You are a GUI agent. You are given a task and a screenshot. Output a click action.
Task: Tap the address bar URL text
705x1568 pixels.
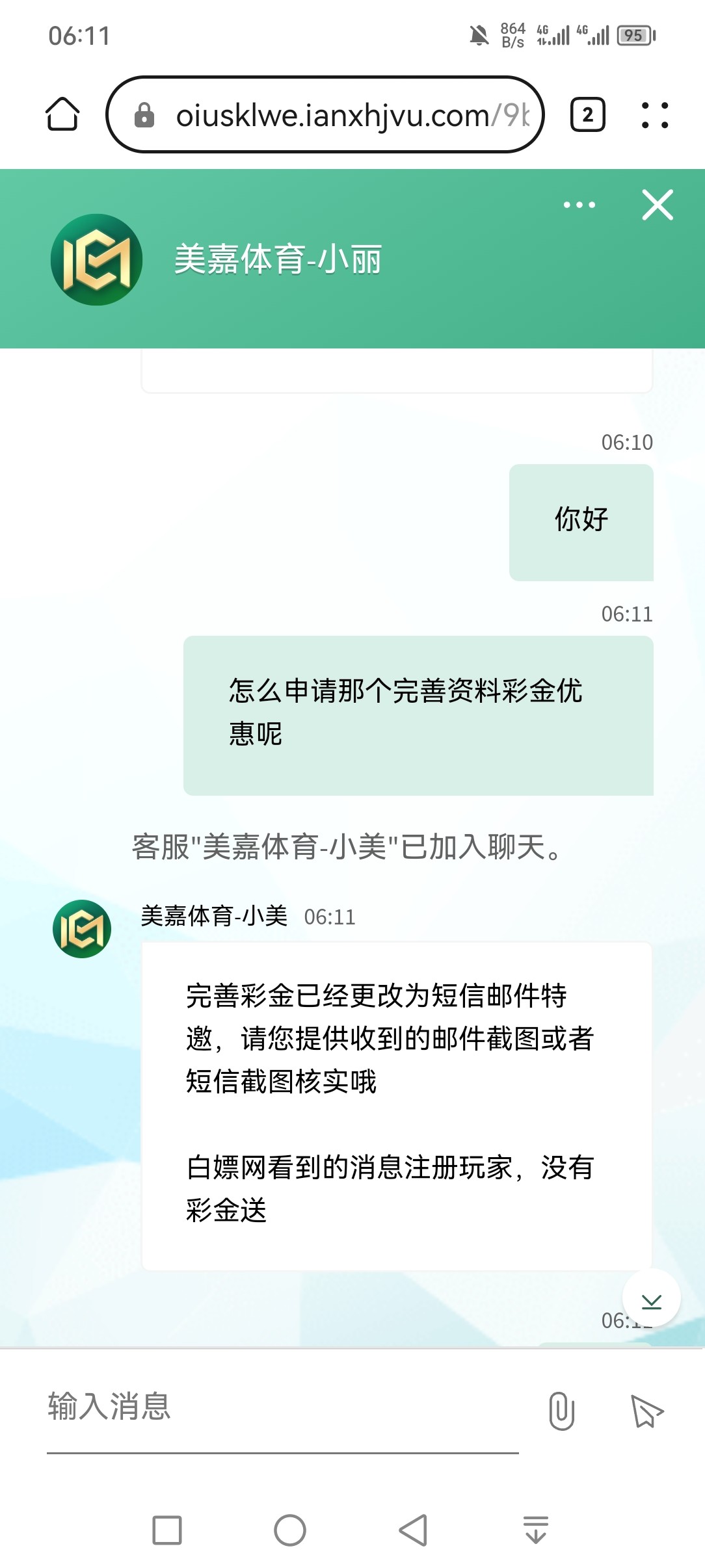pos(351,116)
